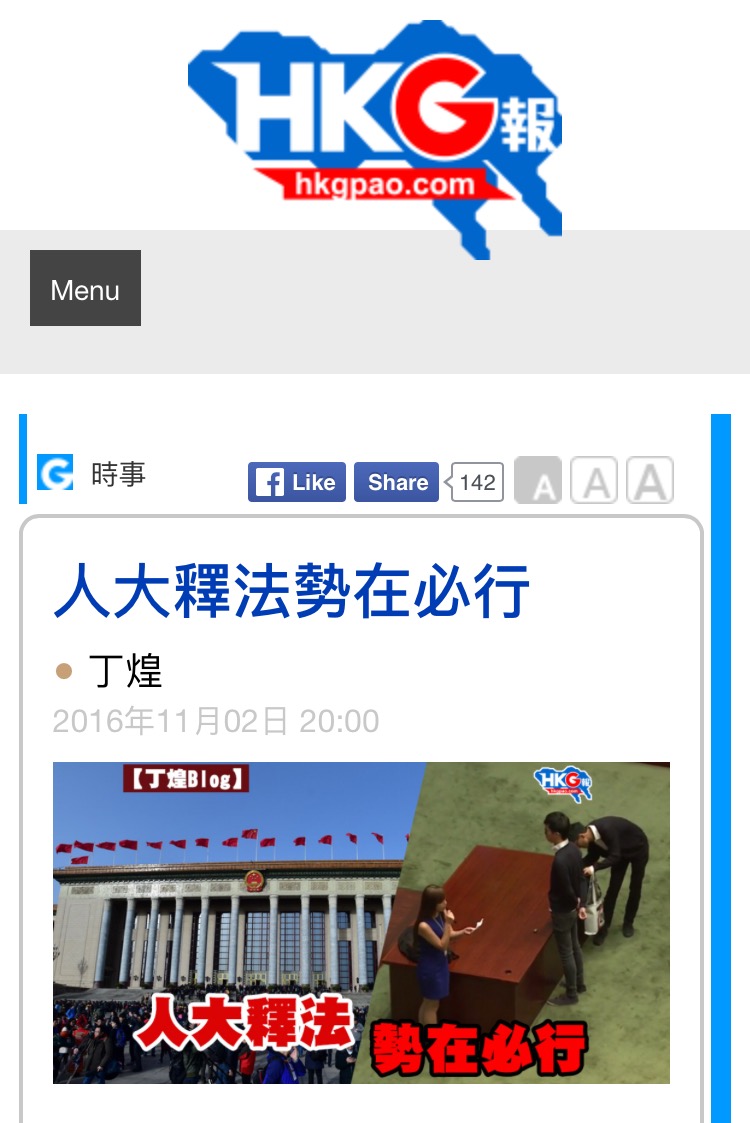The height and width of the screenshot is (1123, 750).
Task: Select the medium font size A
Action: pos(594,481)
